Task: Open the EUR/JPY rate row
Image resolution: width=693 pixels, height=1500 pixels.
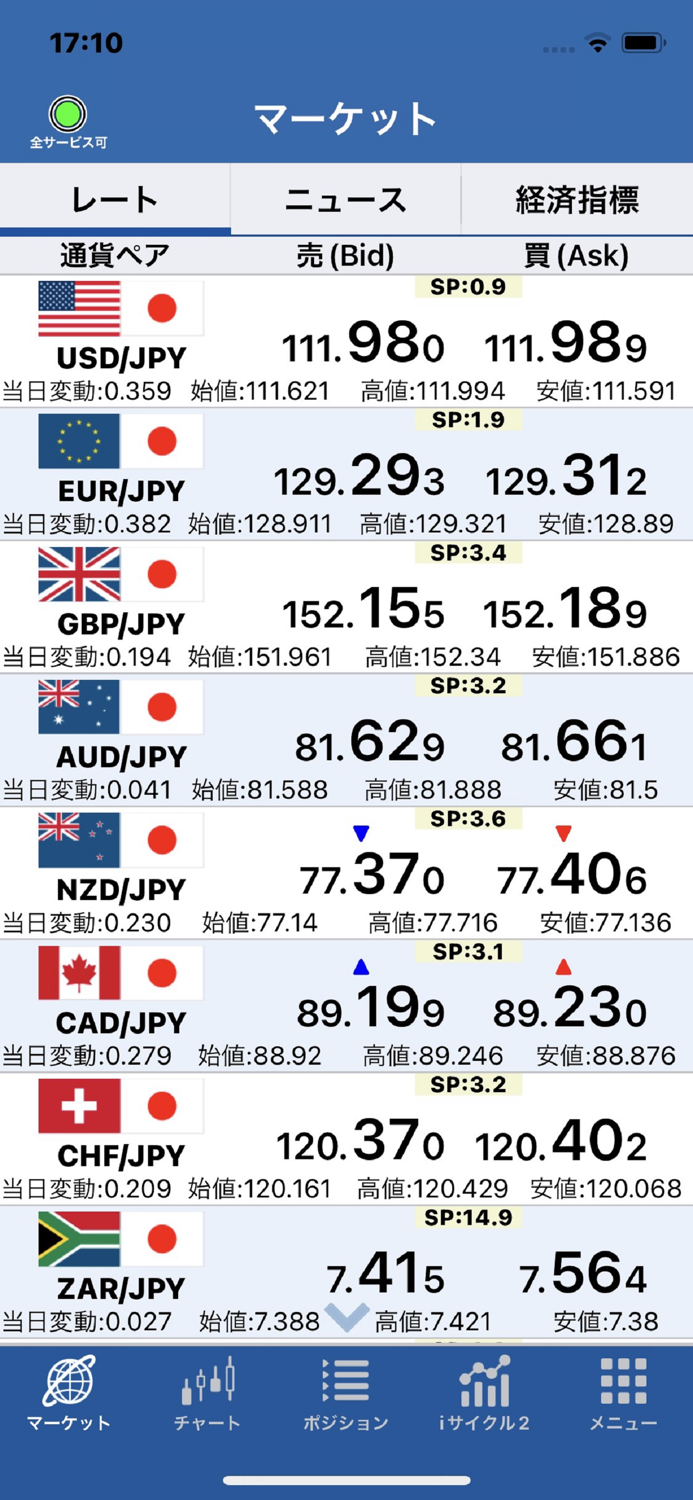Action: coord(346,474)
